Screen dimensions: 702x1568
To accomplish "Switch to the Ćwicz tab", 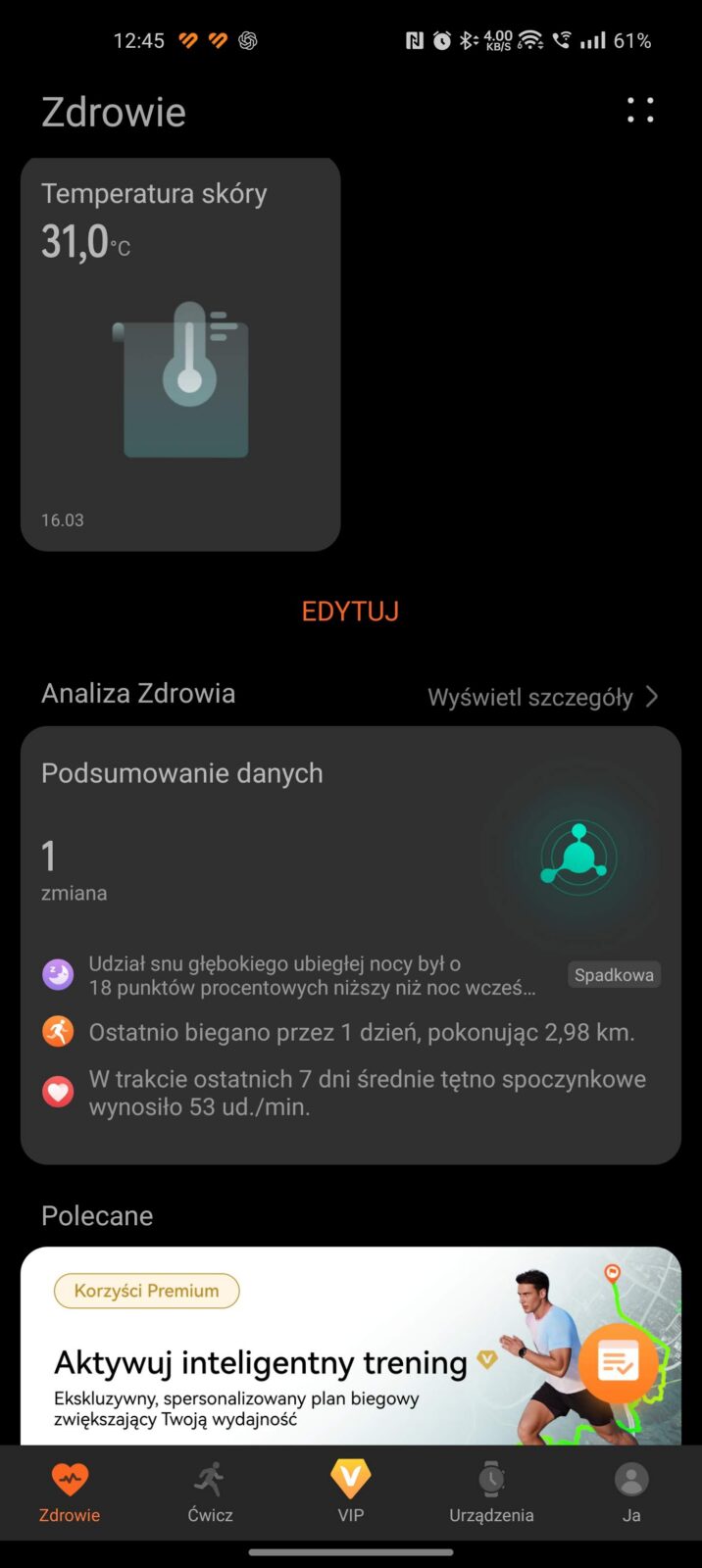I will click(210, 1493).
